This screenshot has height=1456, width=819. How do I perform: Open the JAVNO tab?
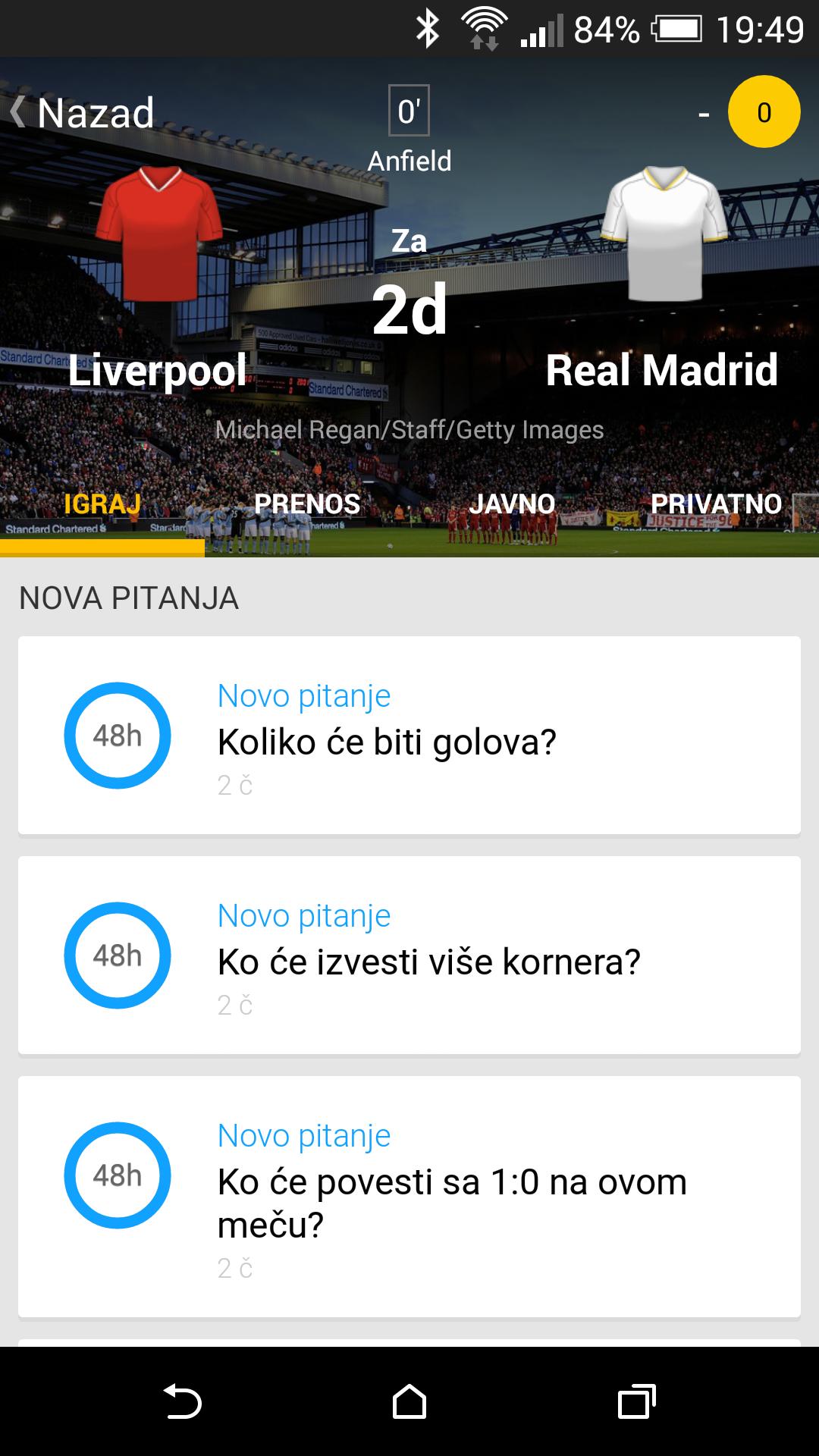point(512,504)
